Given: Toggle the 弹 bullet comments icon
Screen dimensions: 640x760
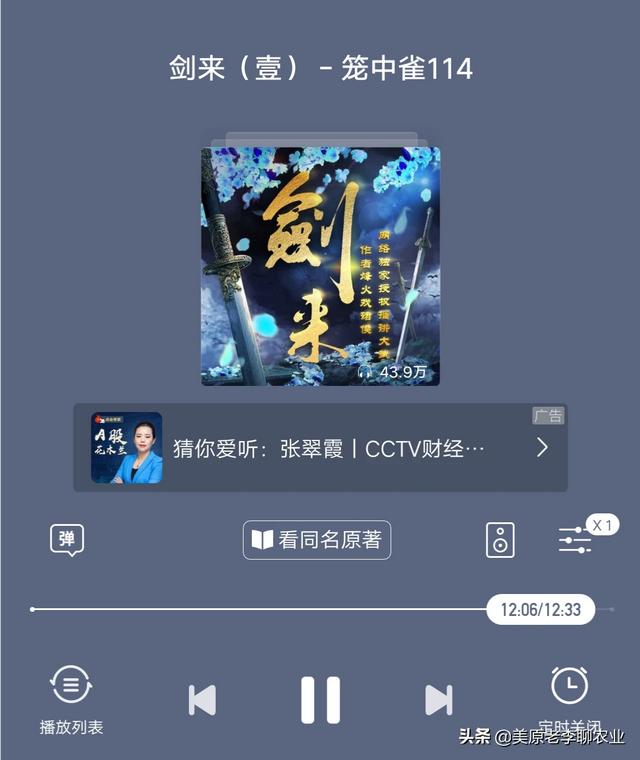Looking at the screenshot, I should (x=67, y=540).
